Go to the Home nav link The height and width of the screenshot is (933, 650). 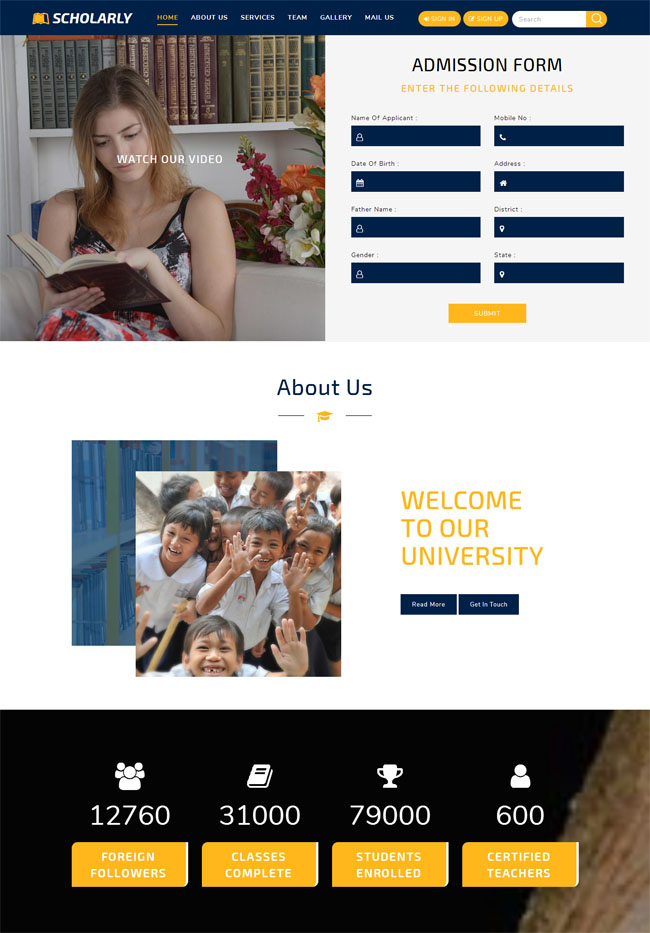pyautogui.click(x=167, y=18)
